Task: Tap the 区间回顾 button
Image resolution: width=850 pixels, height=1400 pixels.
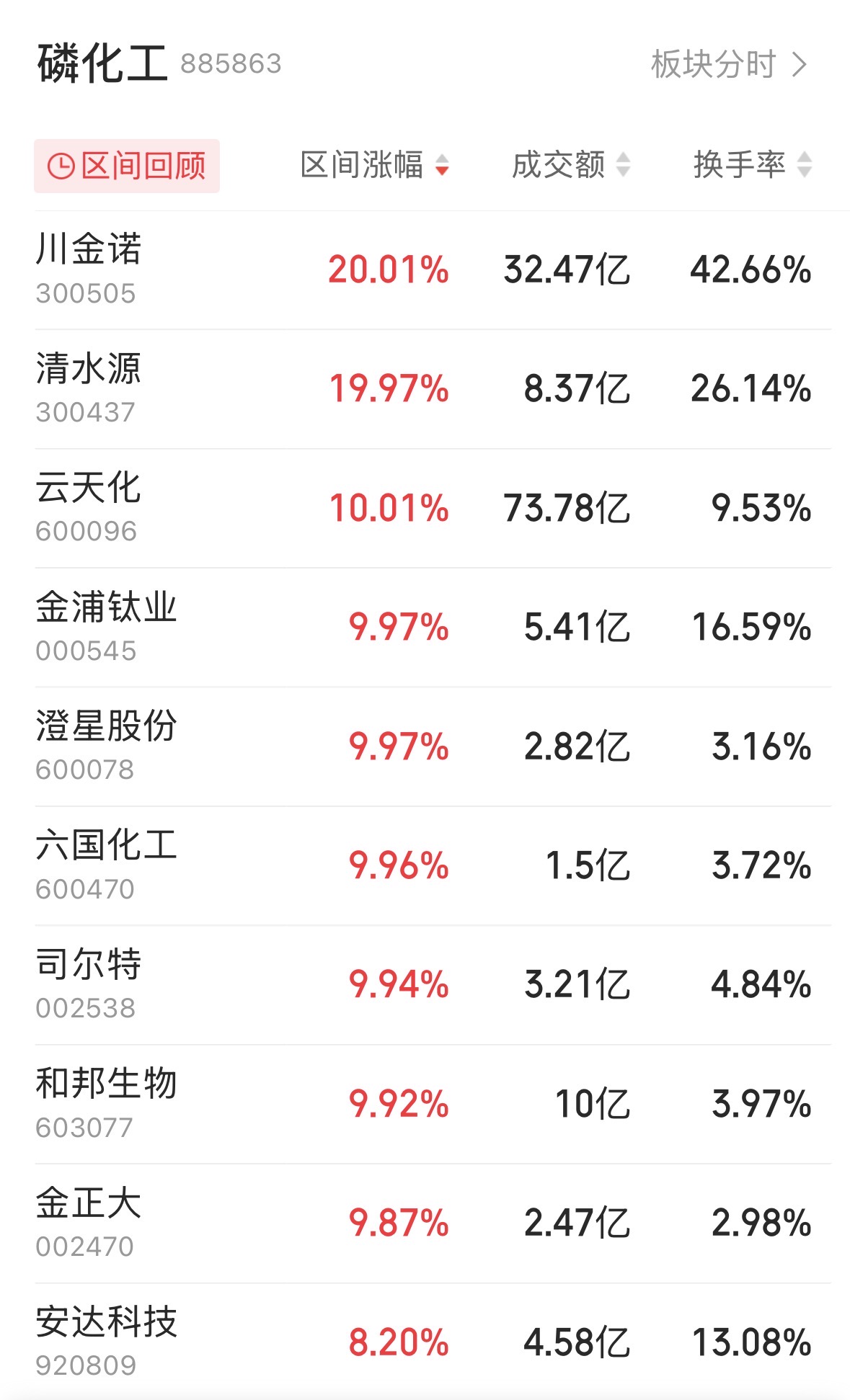Action: click(127, 166)
